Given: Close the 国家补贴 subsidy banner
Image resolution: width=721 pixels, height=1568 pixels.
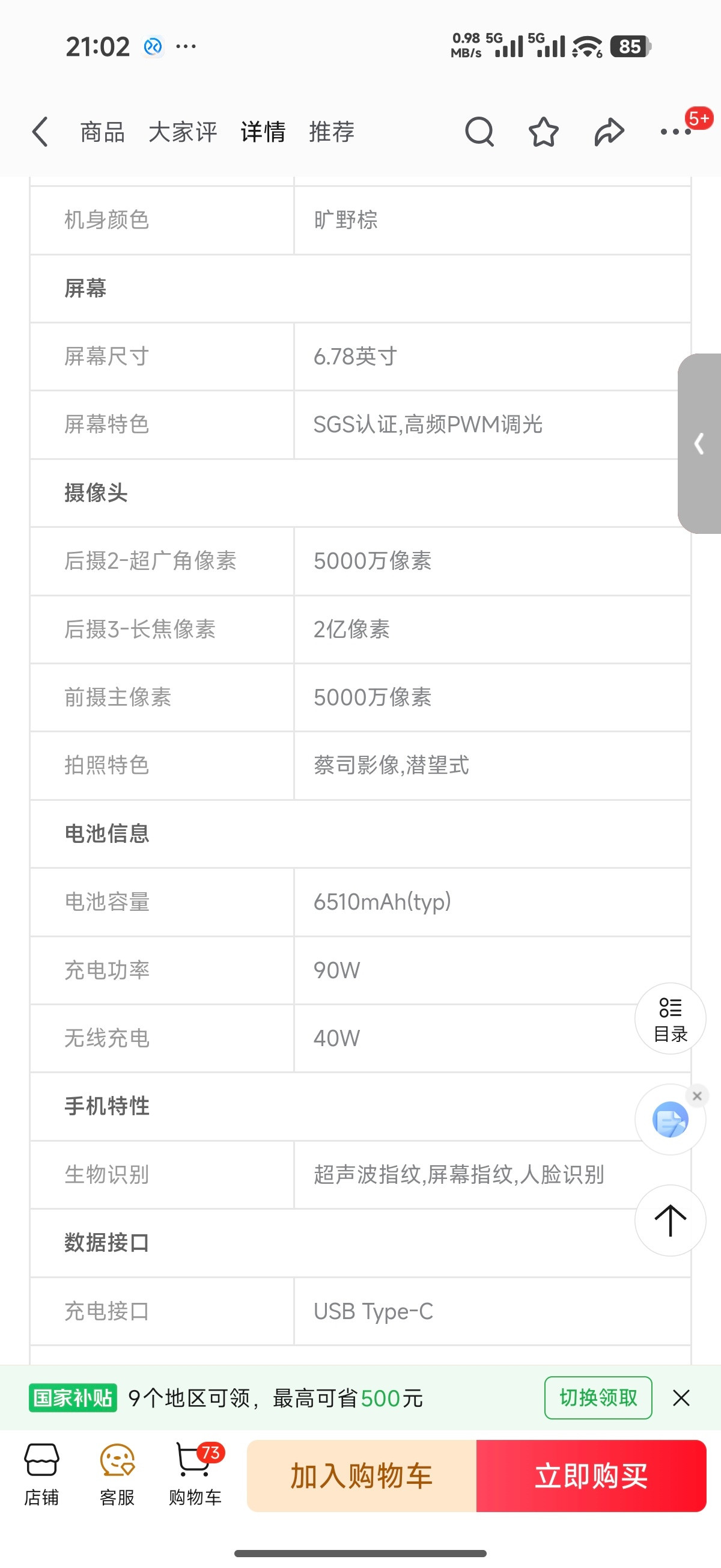Looking at the screenshot, I should 681,1398.
